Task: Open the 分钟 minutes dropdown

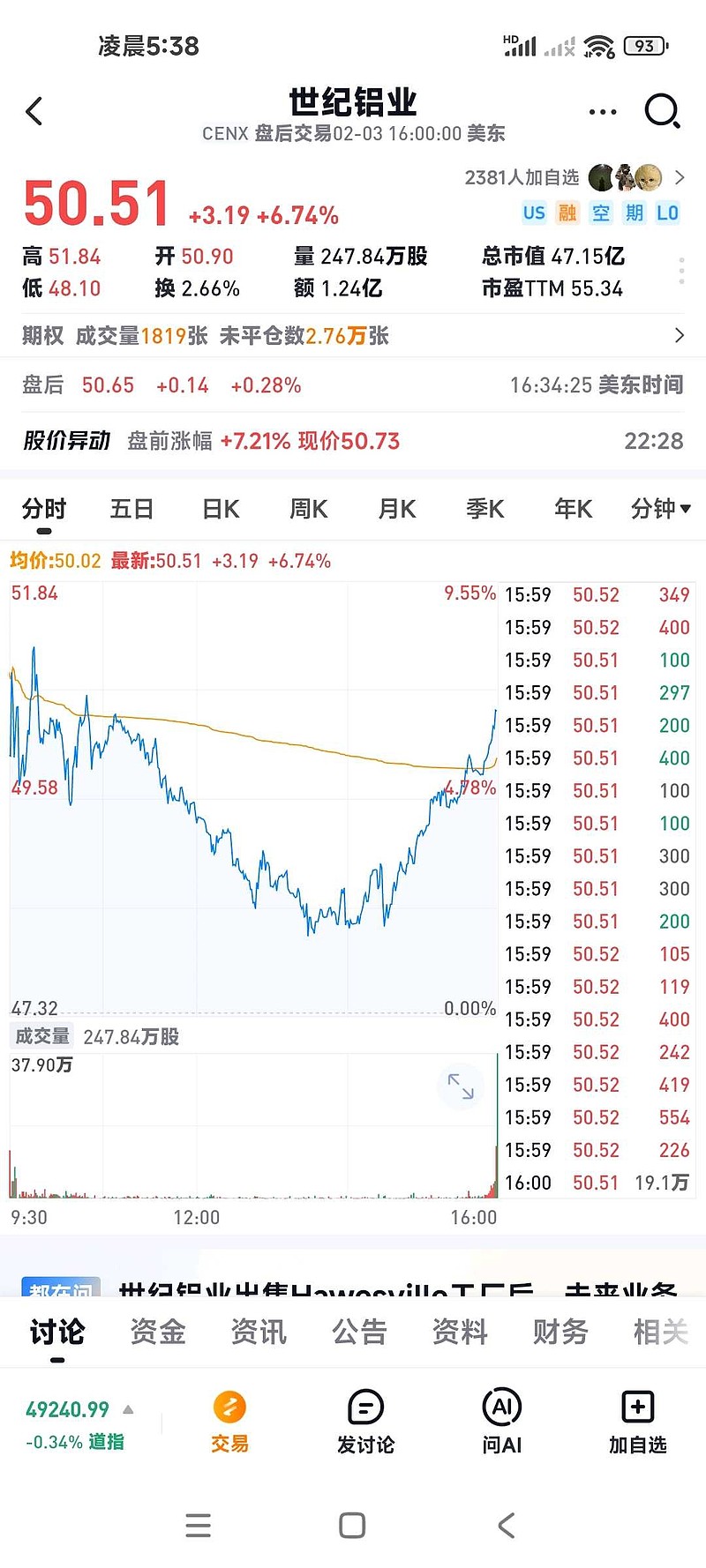Action: tap(660, 509)
